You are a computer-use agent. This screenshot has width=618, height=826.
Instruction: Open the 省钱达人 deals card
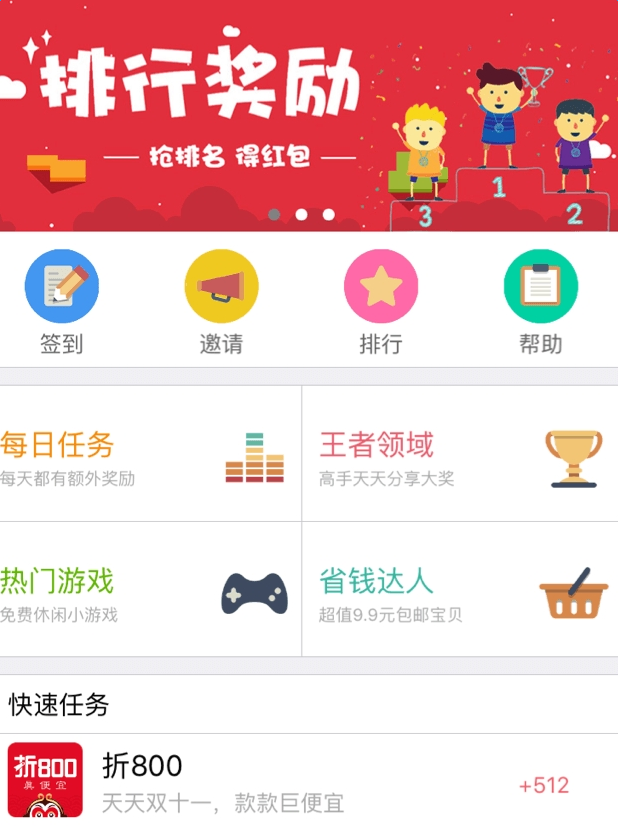[x=460, y=591]
